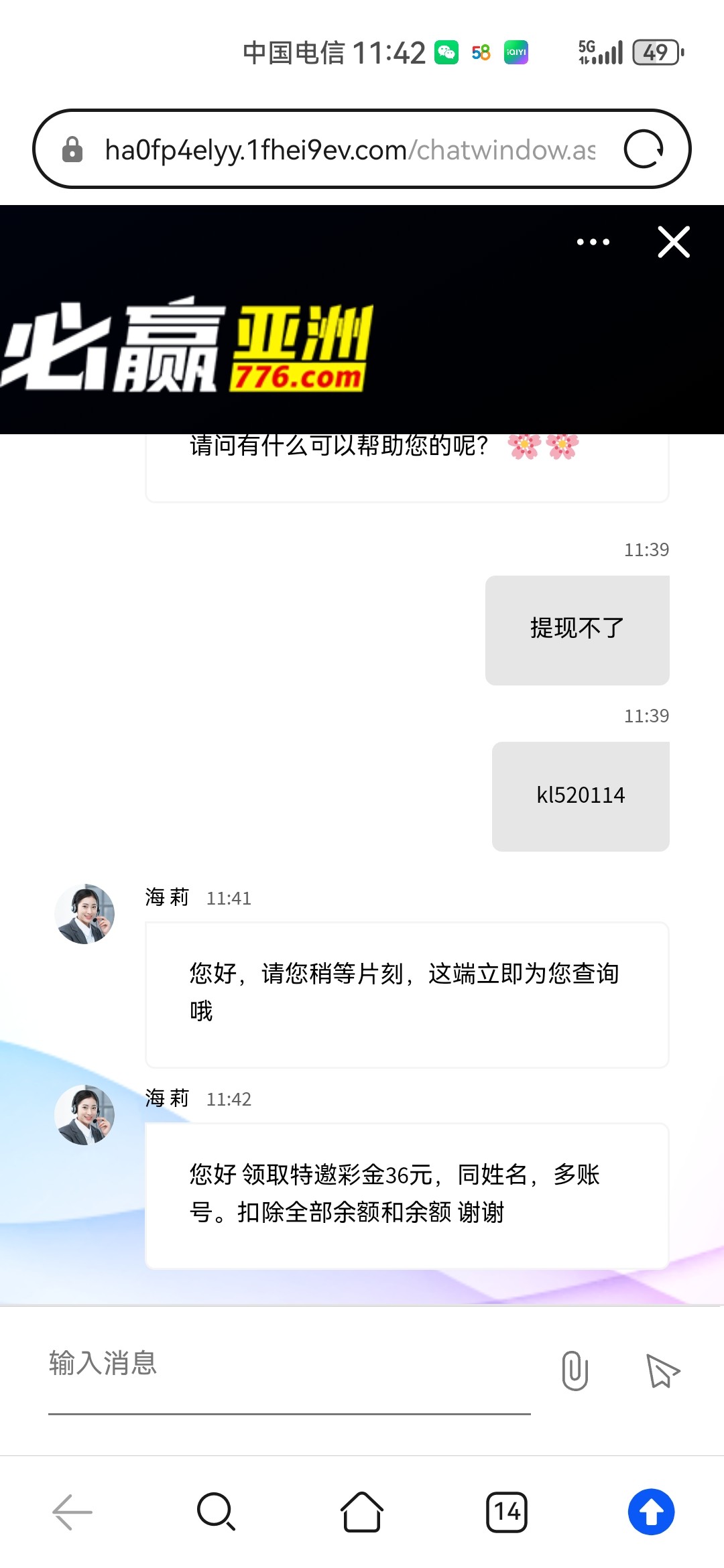Tap the blue upward arrow button

(651, 1512)
